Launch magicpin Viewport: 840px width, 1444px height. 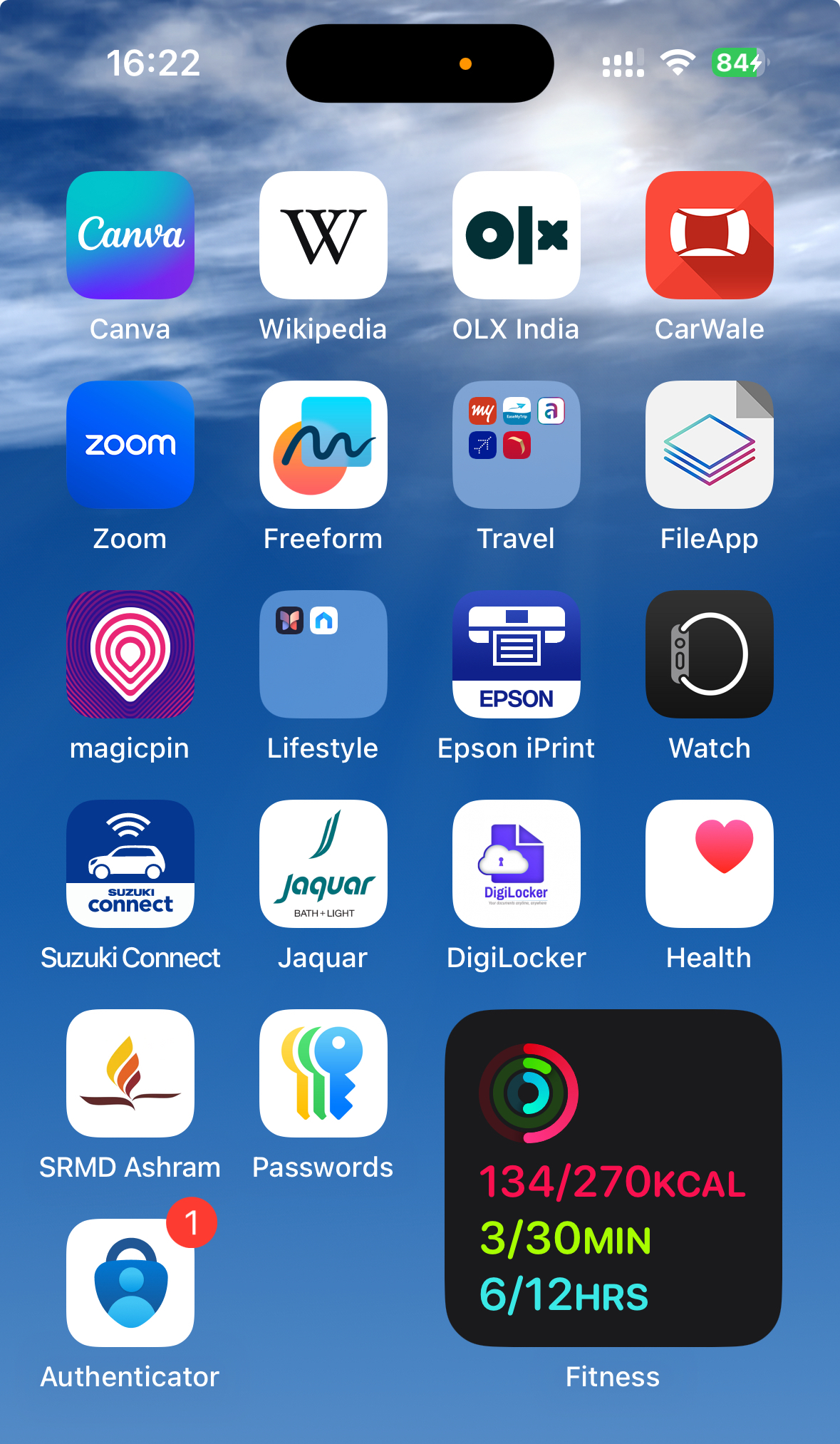pos(130,654)
